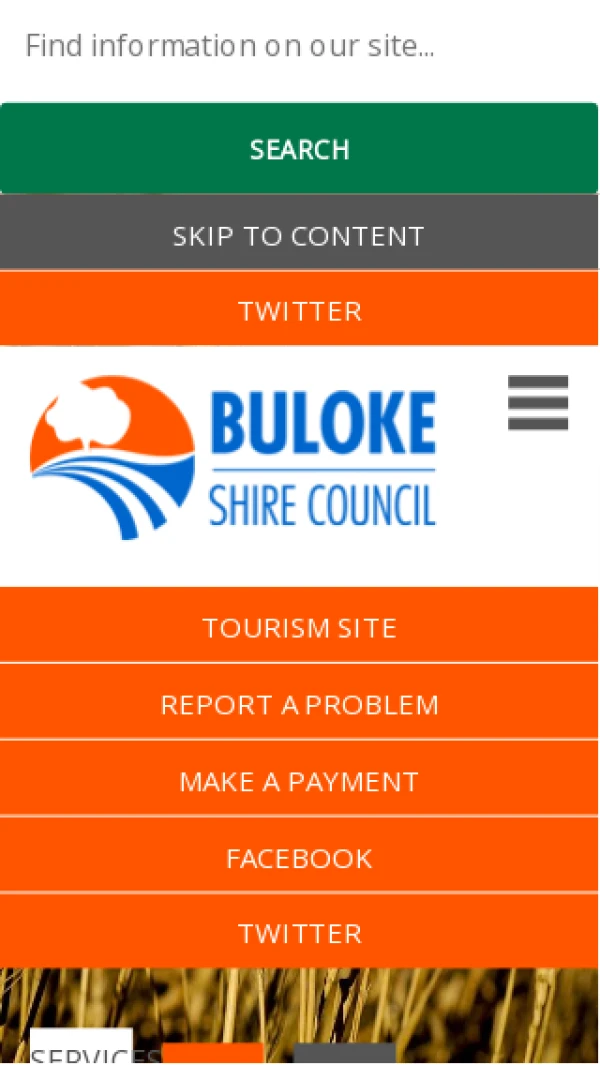Tap the site search input field
Screen dimensions: 600x1065
299,46
